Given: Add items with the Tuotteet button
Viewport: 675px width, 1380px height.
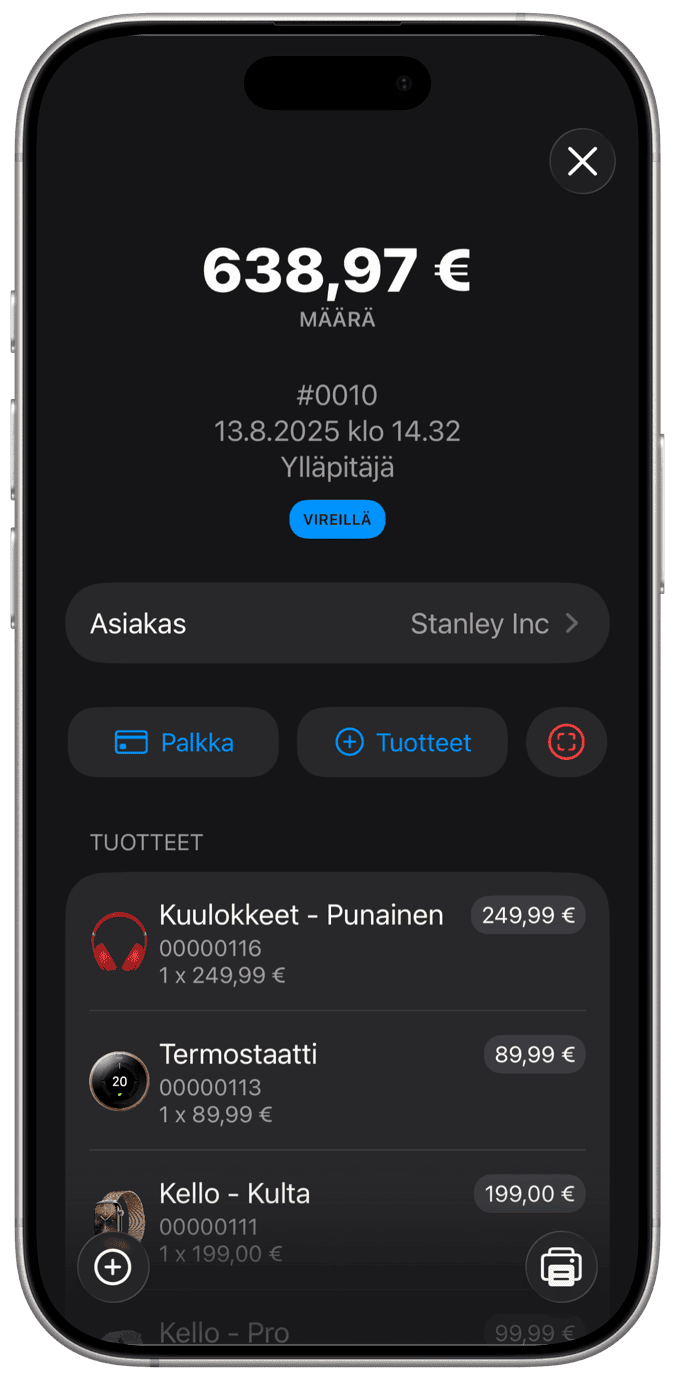Looking at the screenshot, I should (x=402, y=742).
